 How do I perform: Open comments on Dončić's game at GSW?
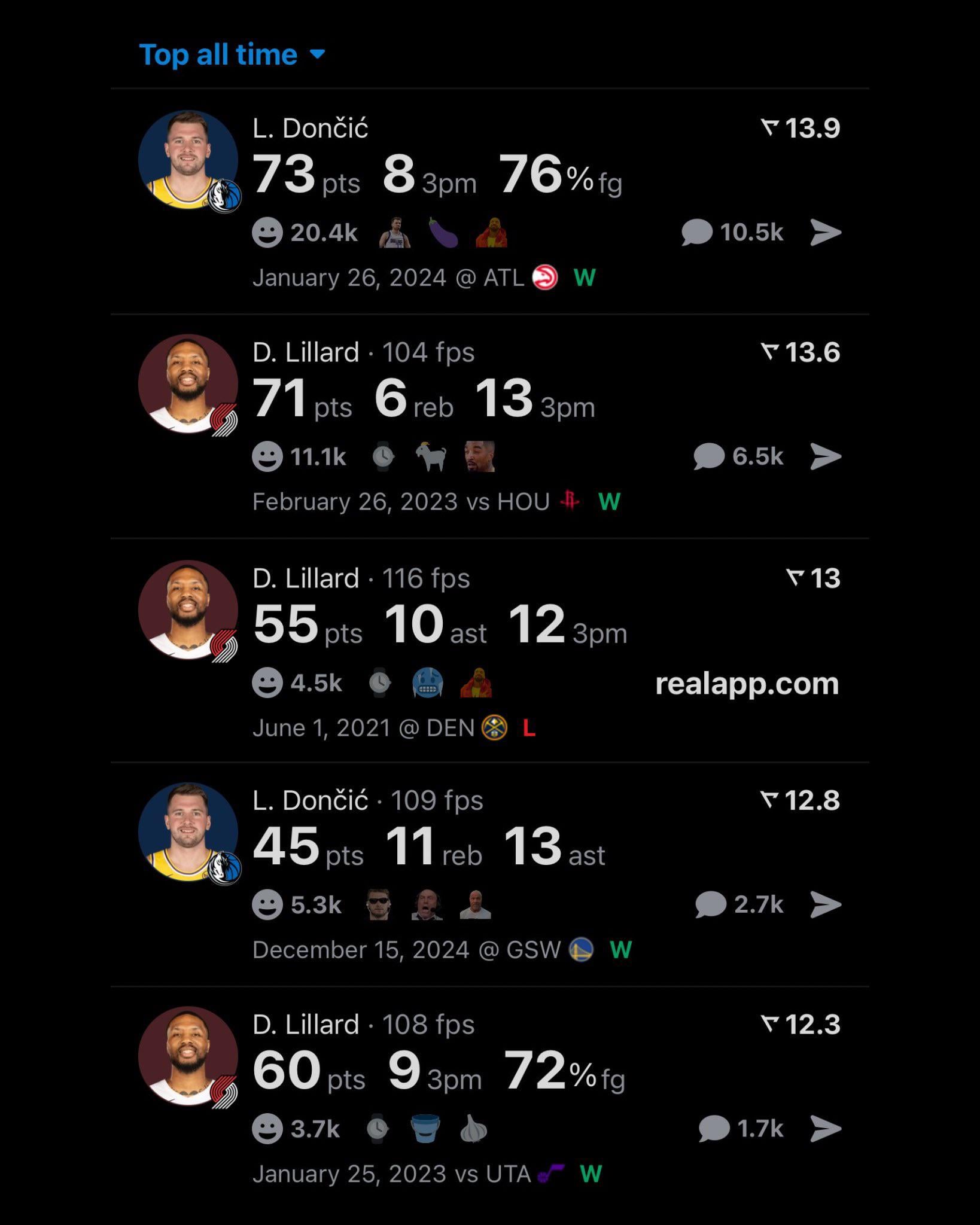711,904
